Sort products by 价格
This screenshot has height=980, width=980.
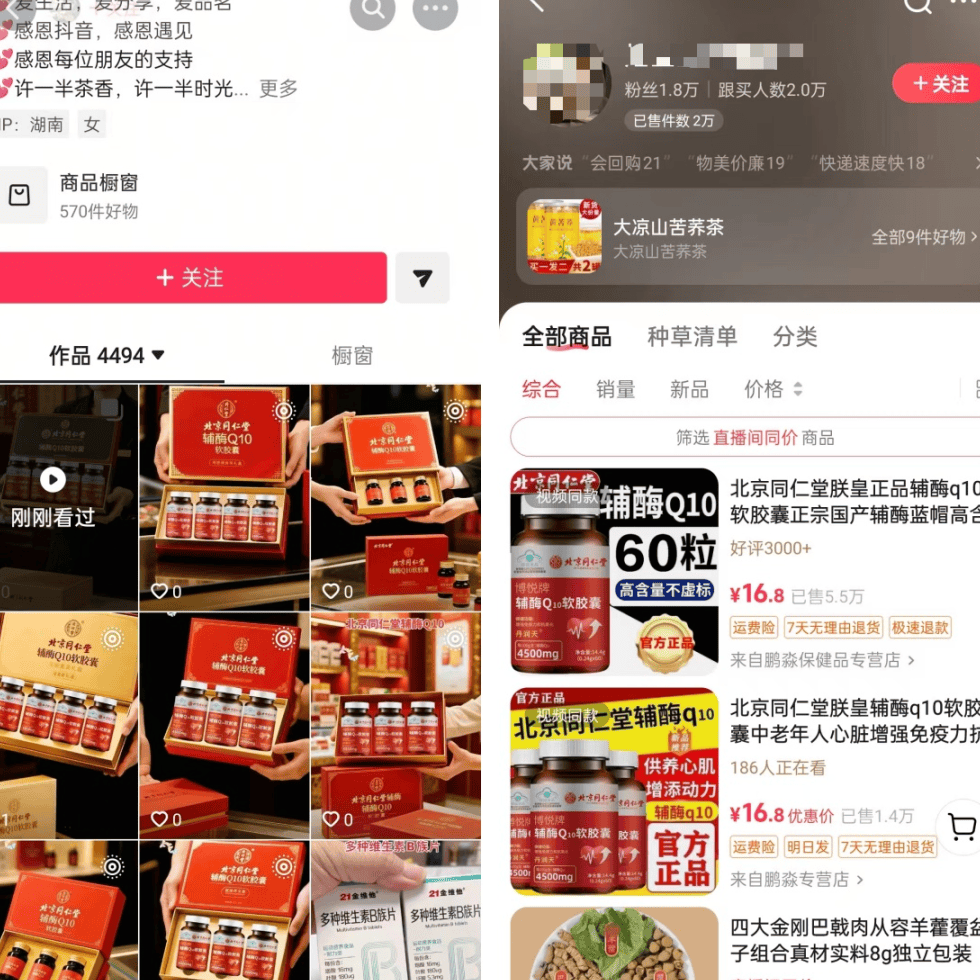click(772, 389)
